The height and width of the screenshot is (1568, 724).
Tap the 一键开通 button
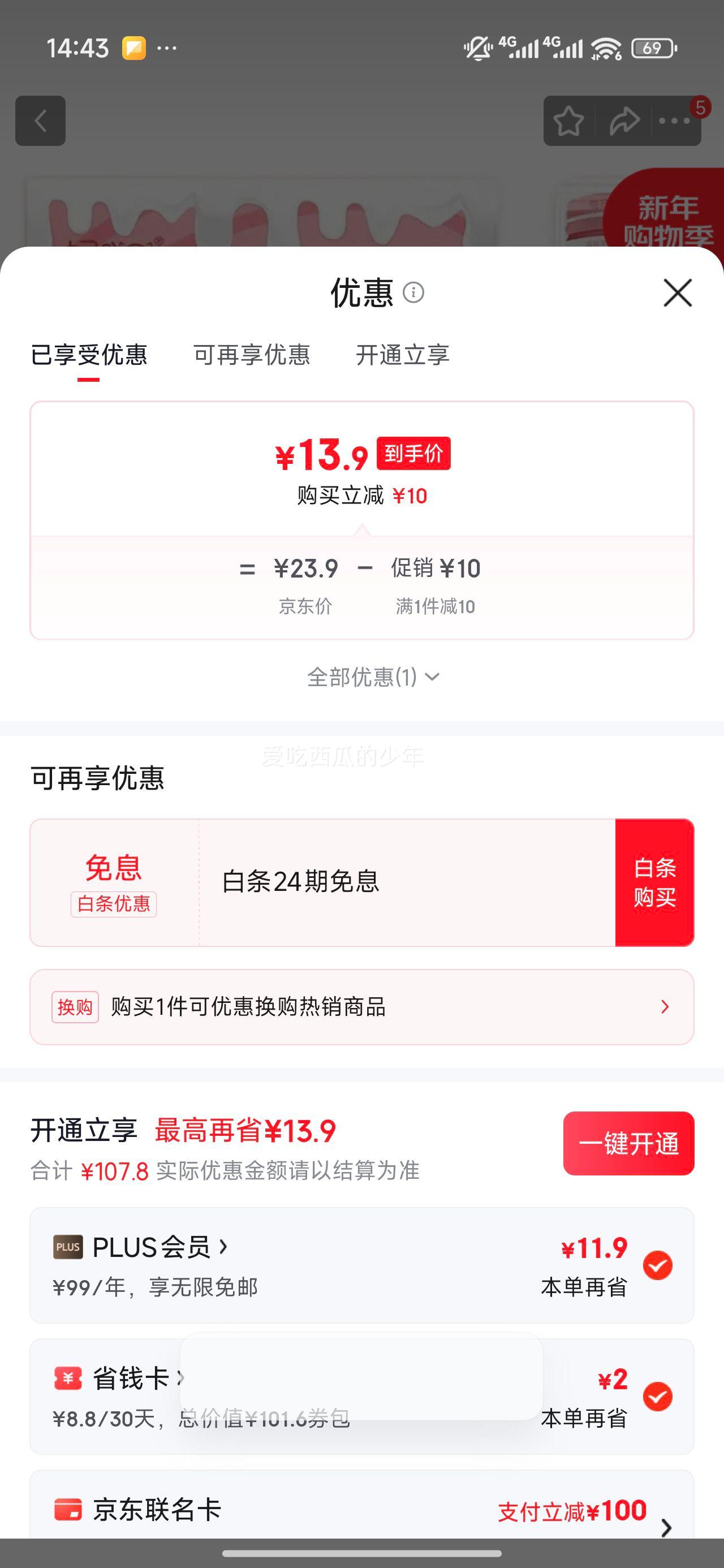(x=628, y=1144)
